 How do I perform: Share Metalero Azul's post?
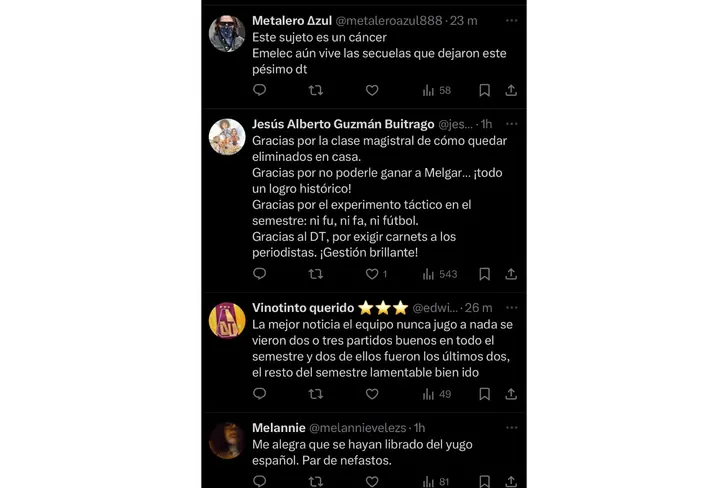click(x=511, y=90)
